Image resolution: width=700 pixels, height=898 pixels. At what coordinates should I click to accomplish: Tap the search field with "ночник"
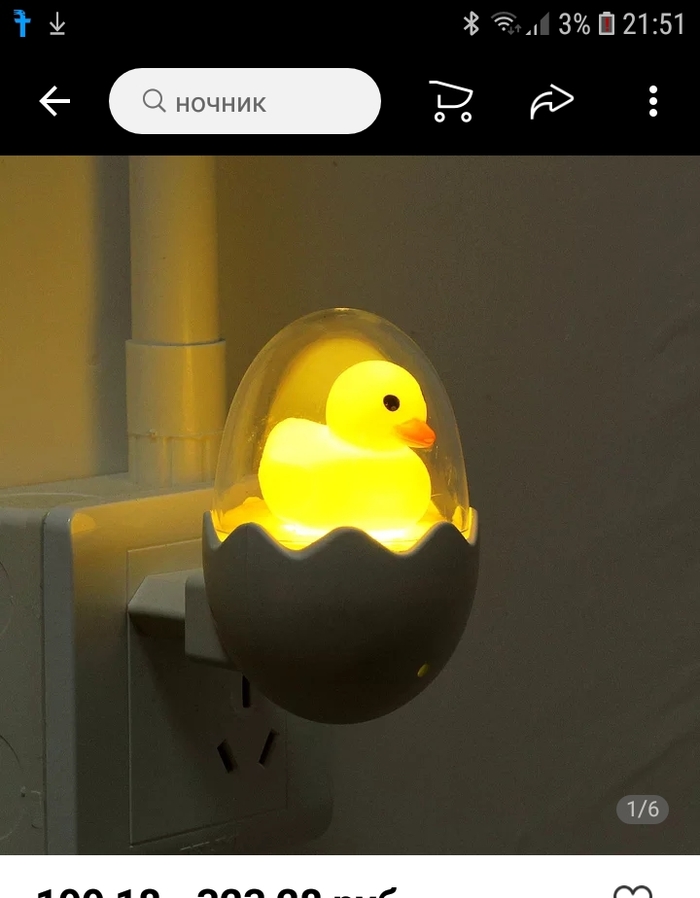pos(245,101)
